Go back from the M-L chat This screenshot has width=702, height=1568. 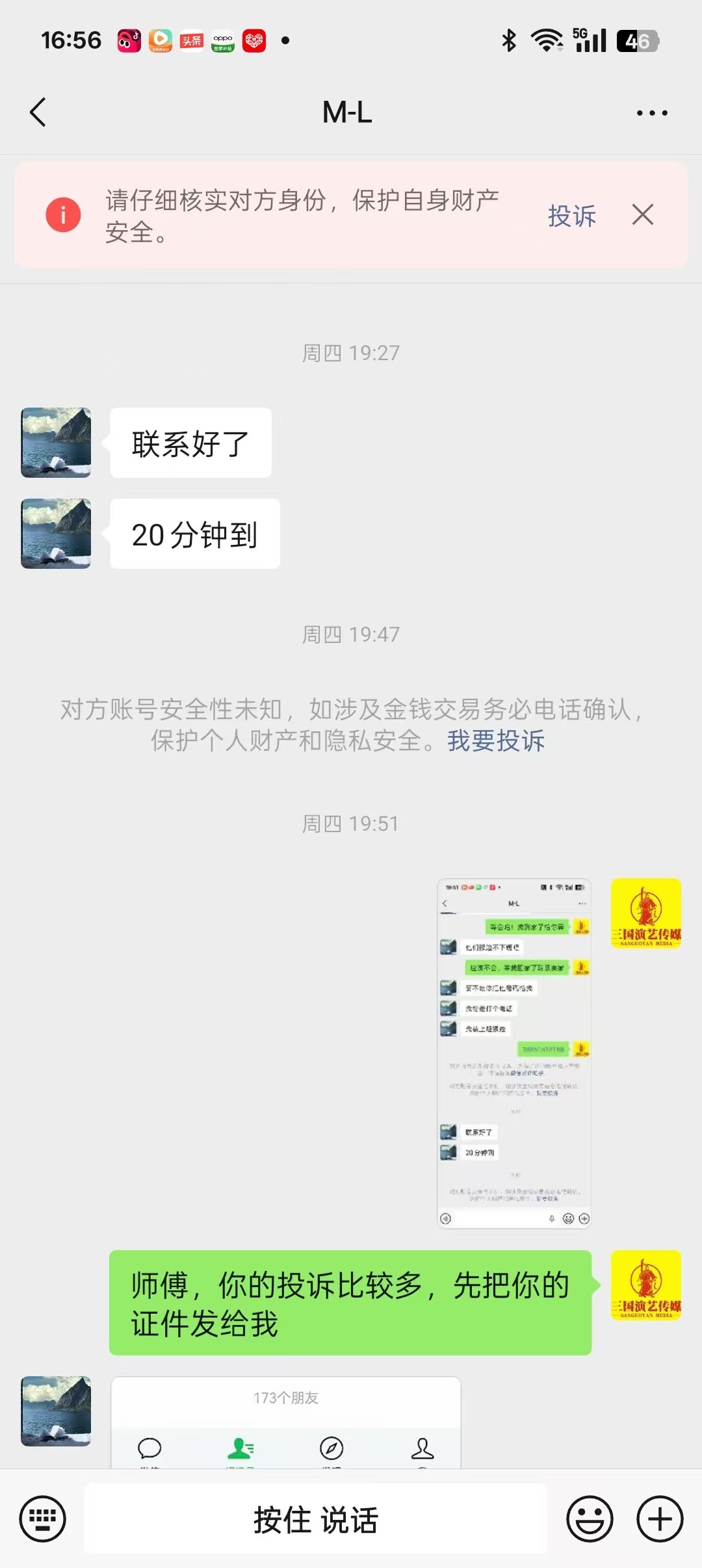(x=38, y=112)
